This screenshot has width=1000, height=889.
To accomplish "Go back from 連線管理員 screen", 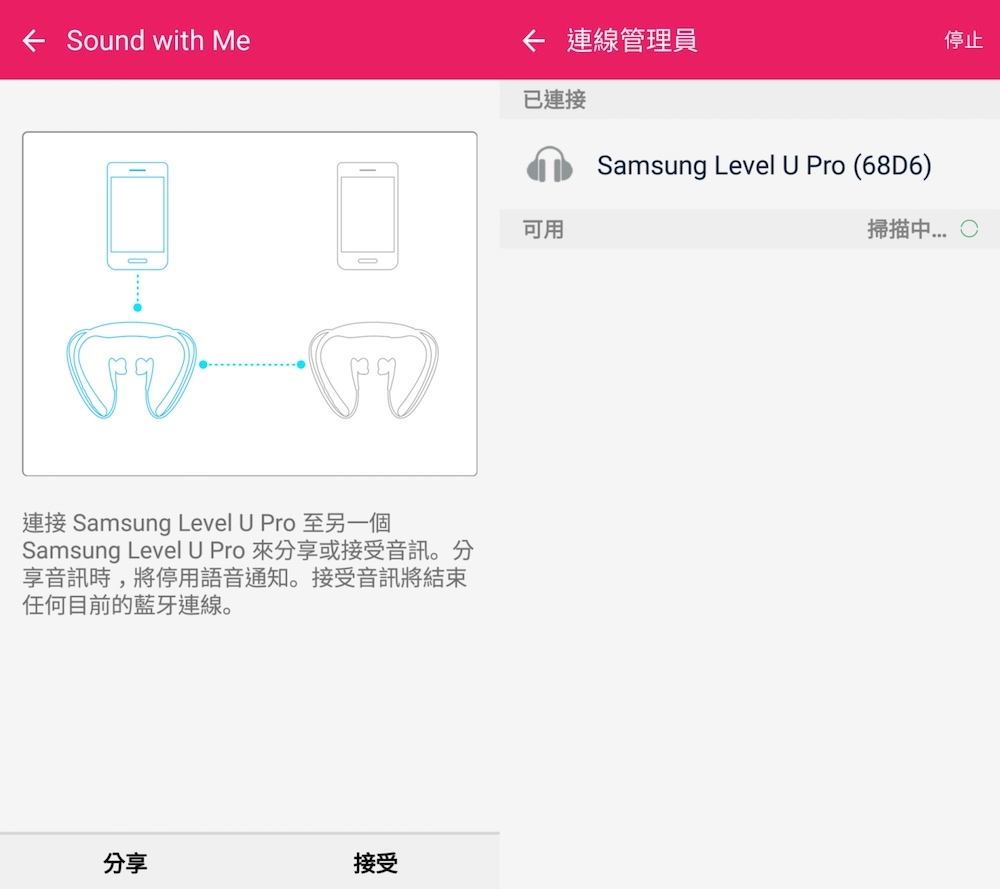I will (534, 41).
